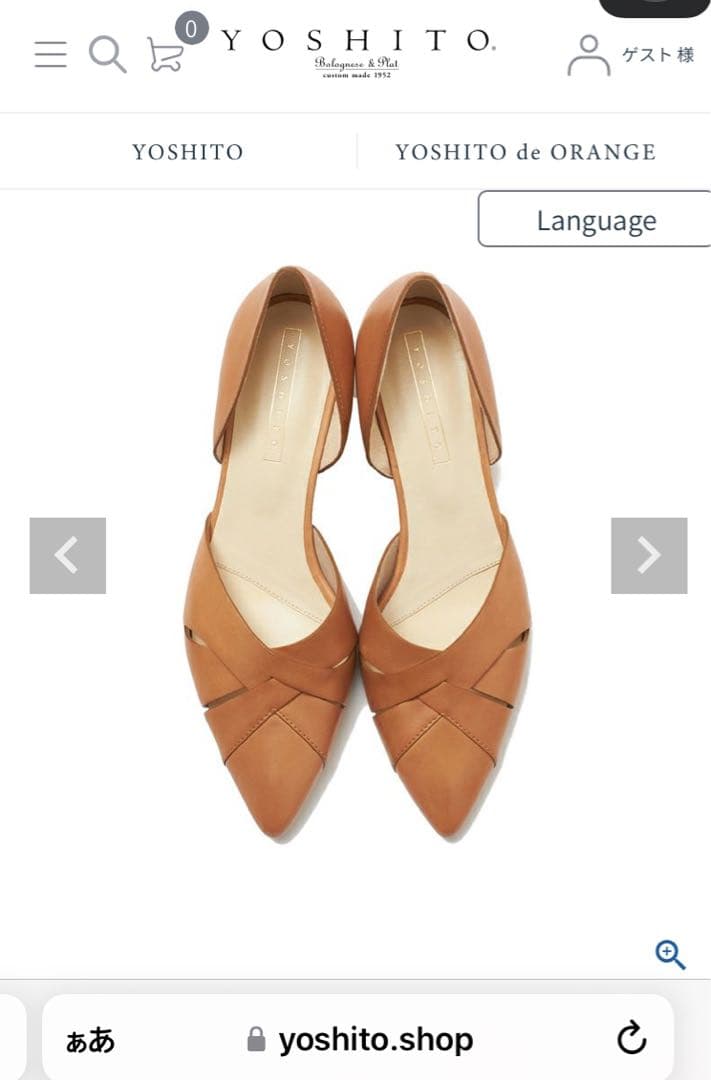Screen dimensions: 711x1080
Task: Tap the yoshito.shop address bar
Action: 360,1040
